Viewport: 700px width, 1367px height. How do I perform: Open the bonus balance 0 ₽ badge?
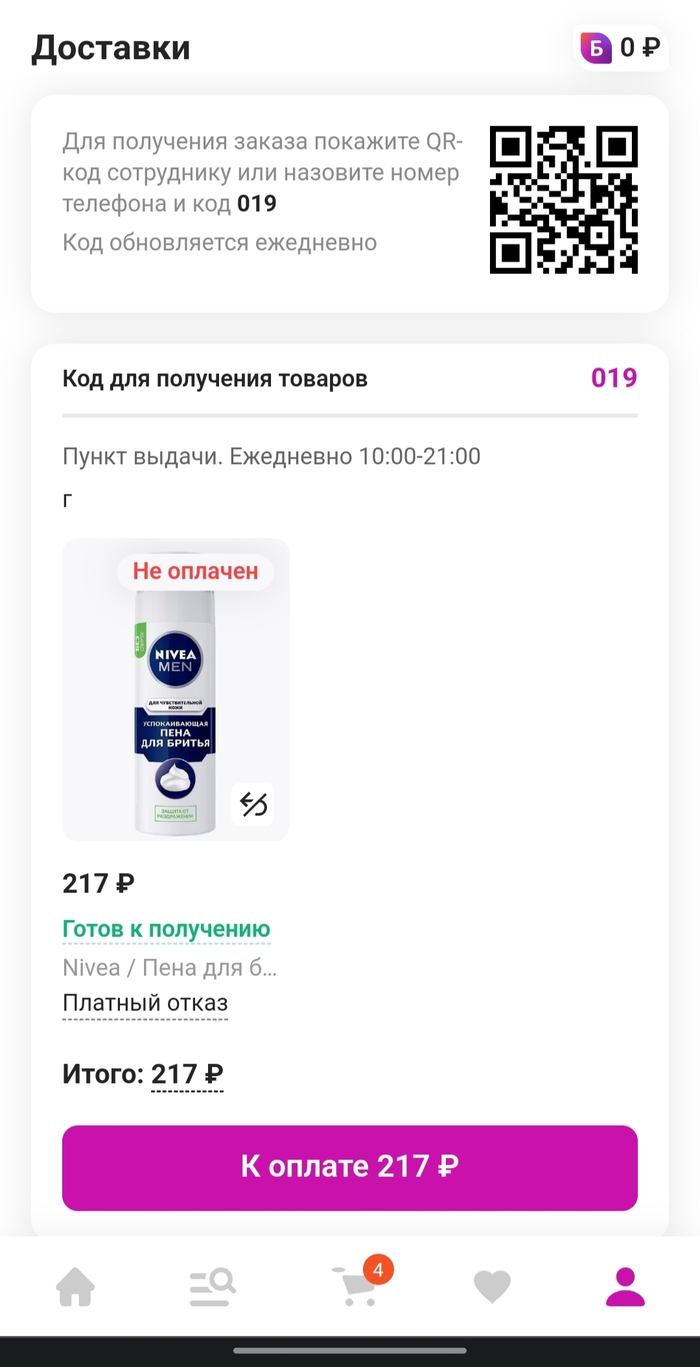(x=620, y=47)
